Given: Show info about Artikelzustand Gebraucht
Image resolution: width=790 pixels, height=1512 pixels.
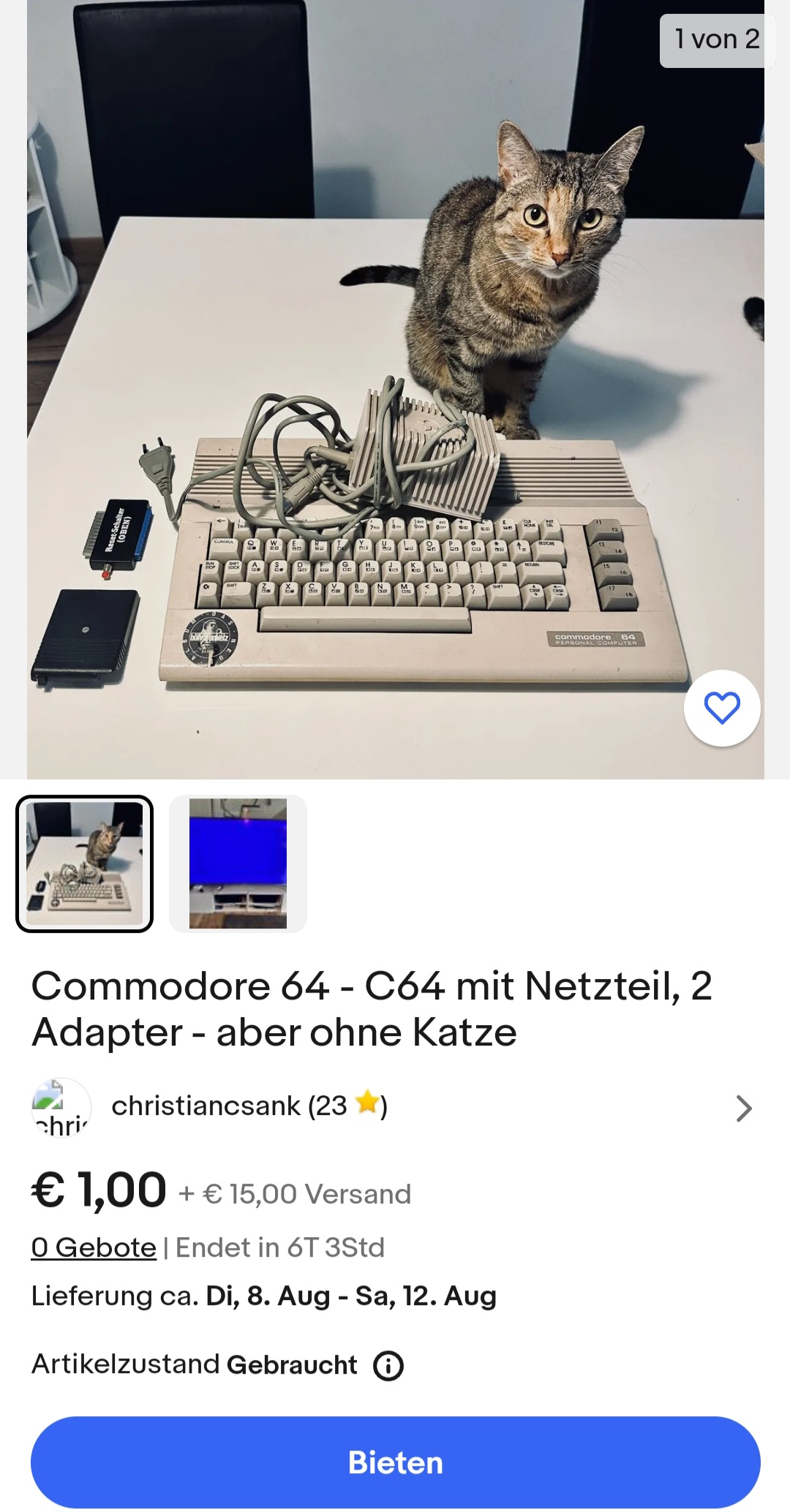Looking at the screenshot, I should pos(388,1366).
